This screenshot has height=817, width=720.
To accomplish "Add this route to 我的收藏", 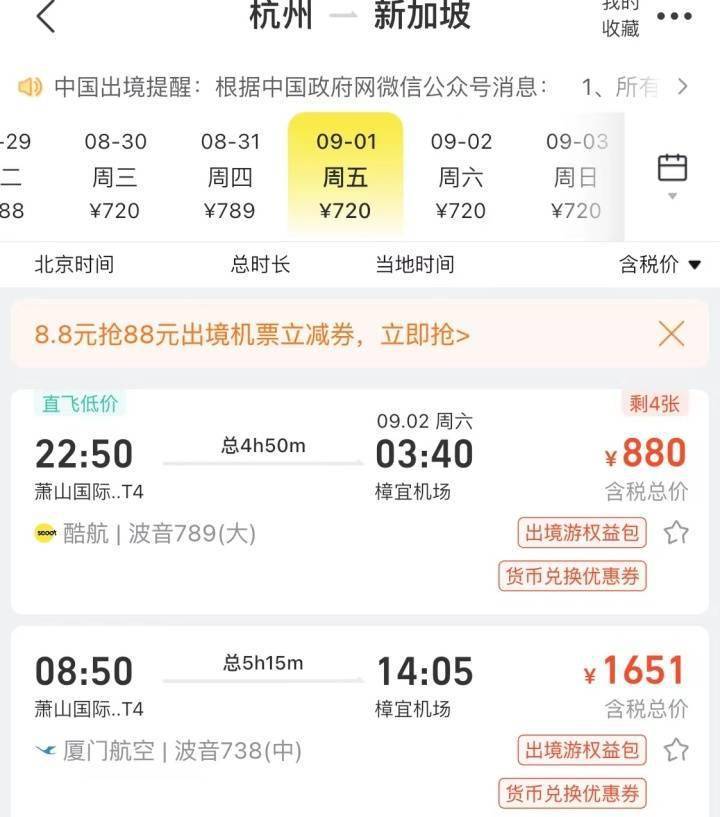I will 620,18.
